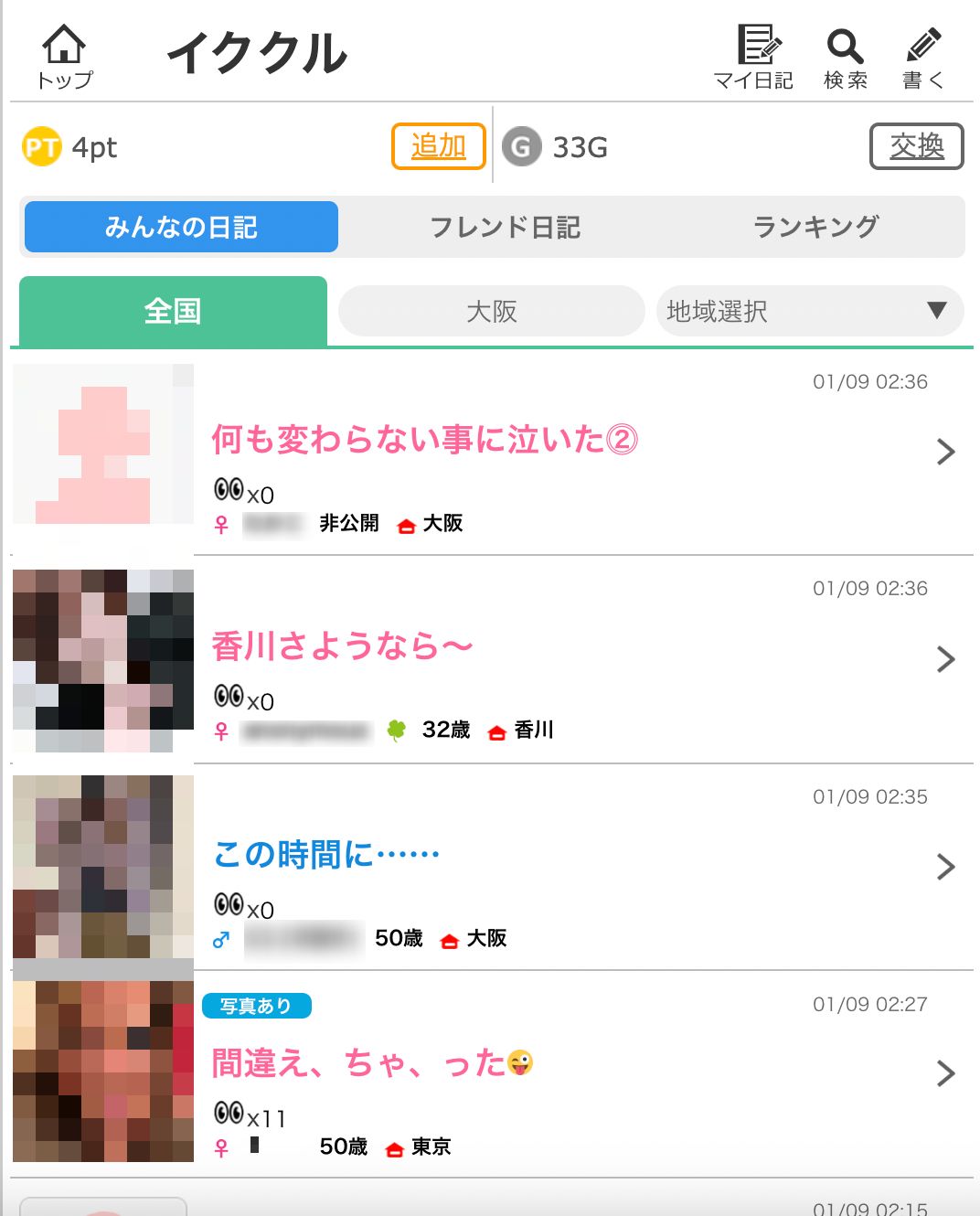Open マイ日記 from the top bar

pyautogui.click(x=753, y=50)
